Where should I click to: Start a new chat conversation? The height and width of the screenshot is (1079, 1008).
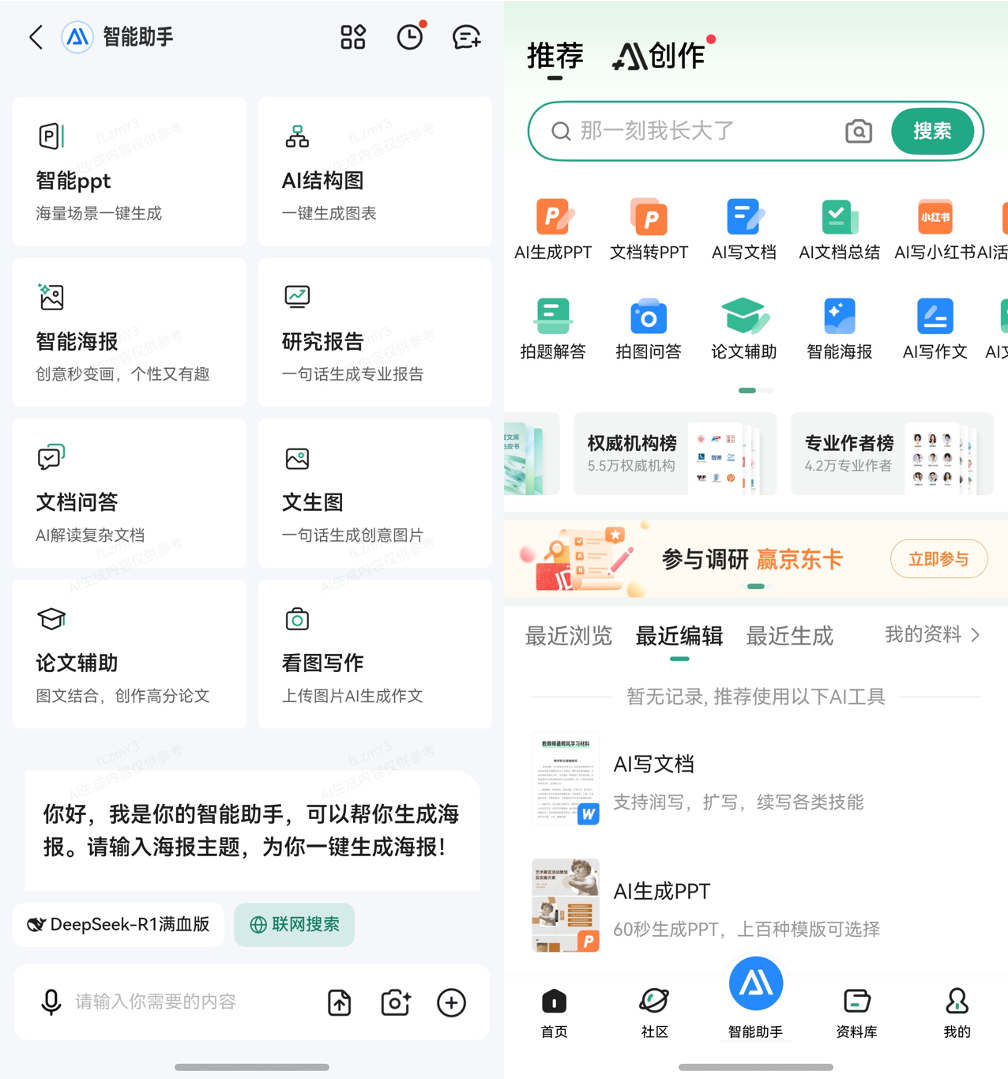click(466, 38)
